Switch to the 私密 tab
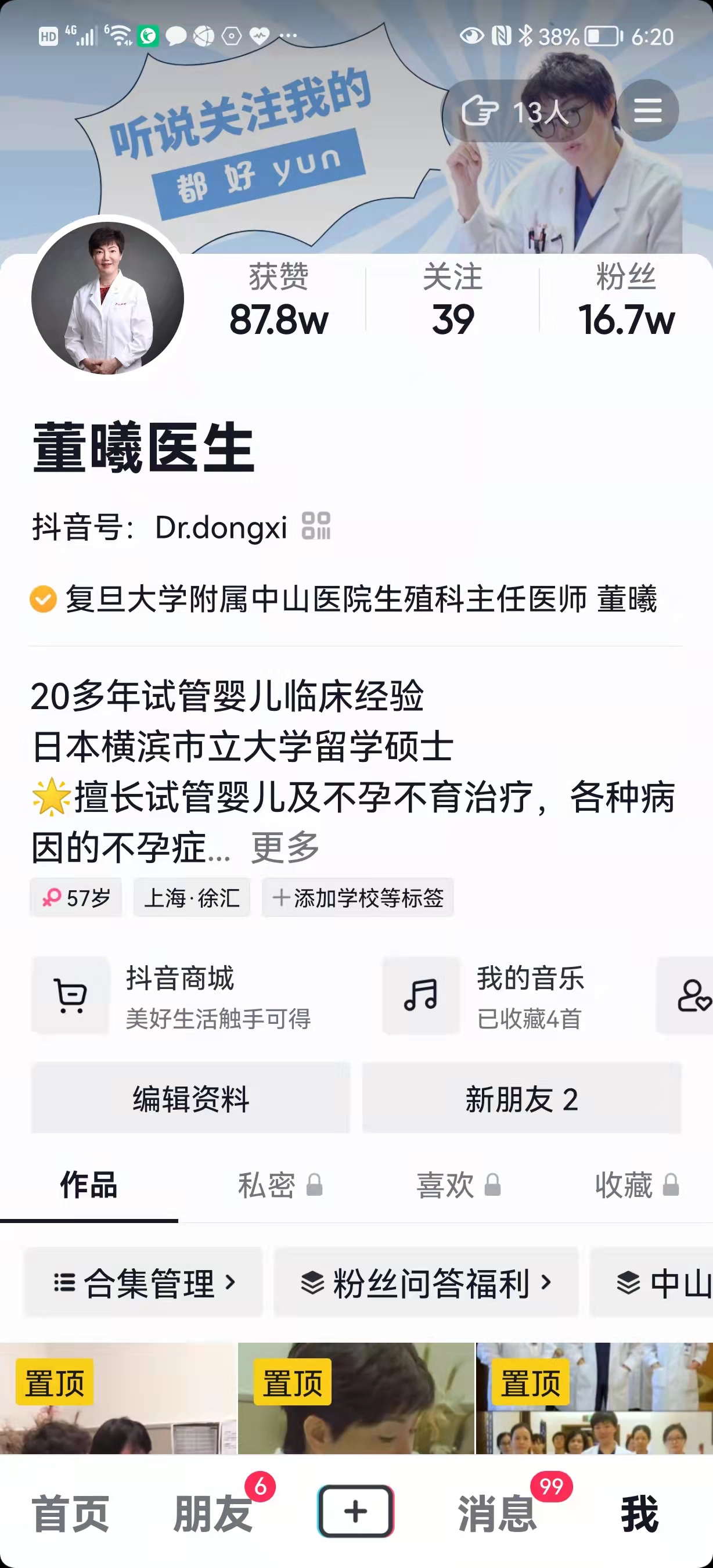Viewport: 713px width, 1568px height. pos(279,1185)
